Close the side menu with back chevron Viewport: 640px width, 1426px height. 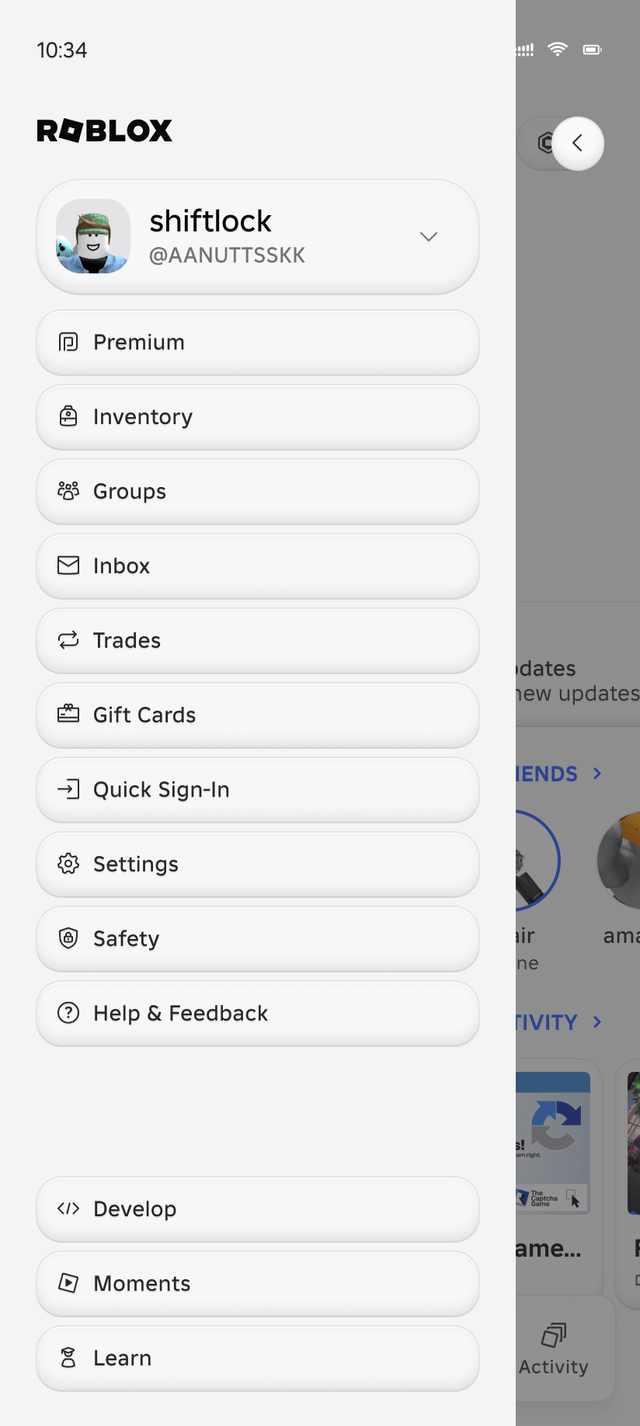(x=577, y=144)
